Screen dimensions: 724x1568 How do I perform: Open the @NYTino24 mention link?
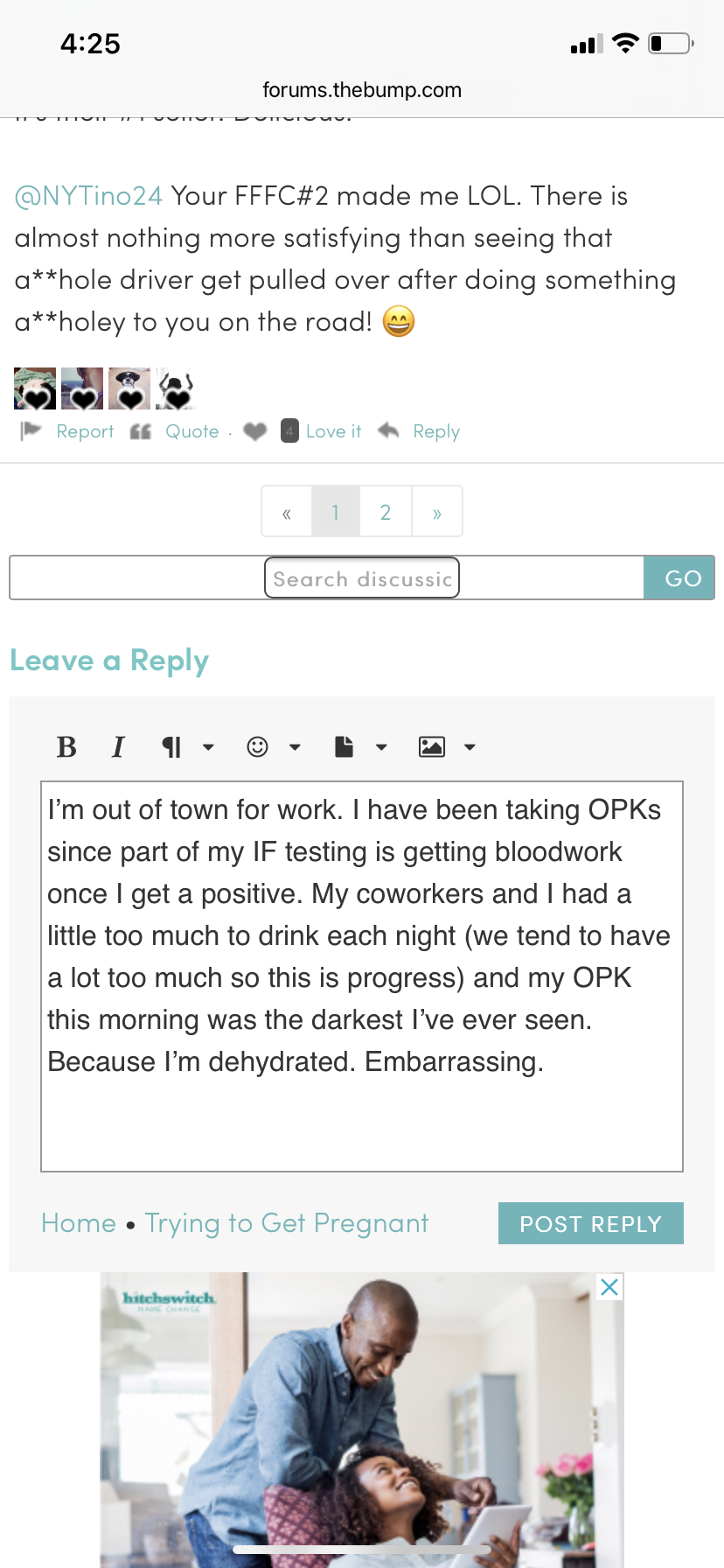88,196
